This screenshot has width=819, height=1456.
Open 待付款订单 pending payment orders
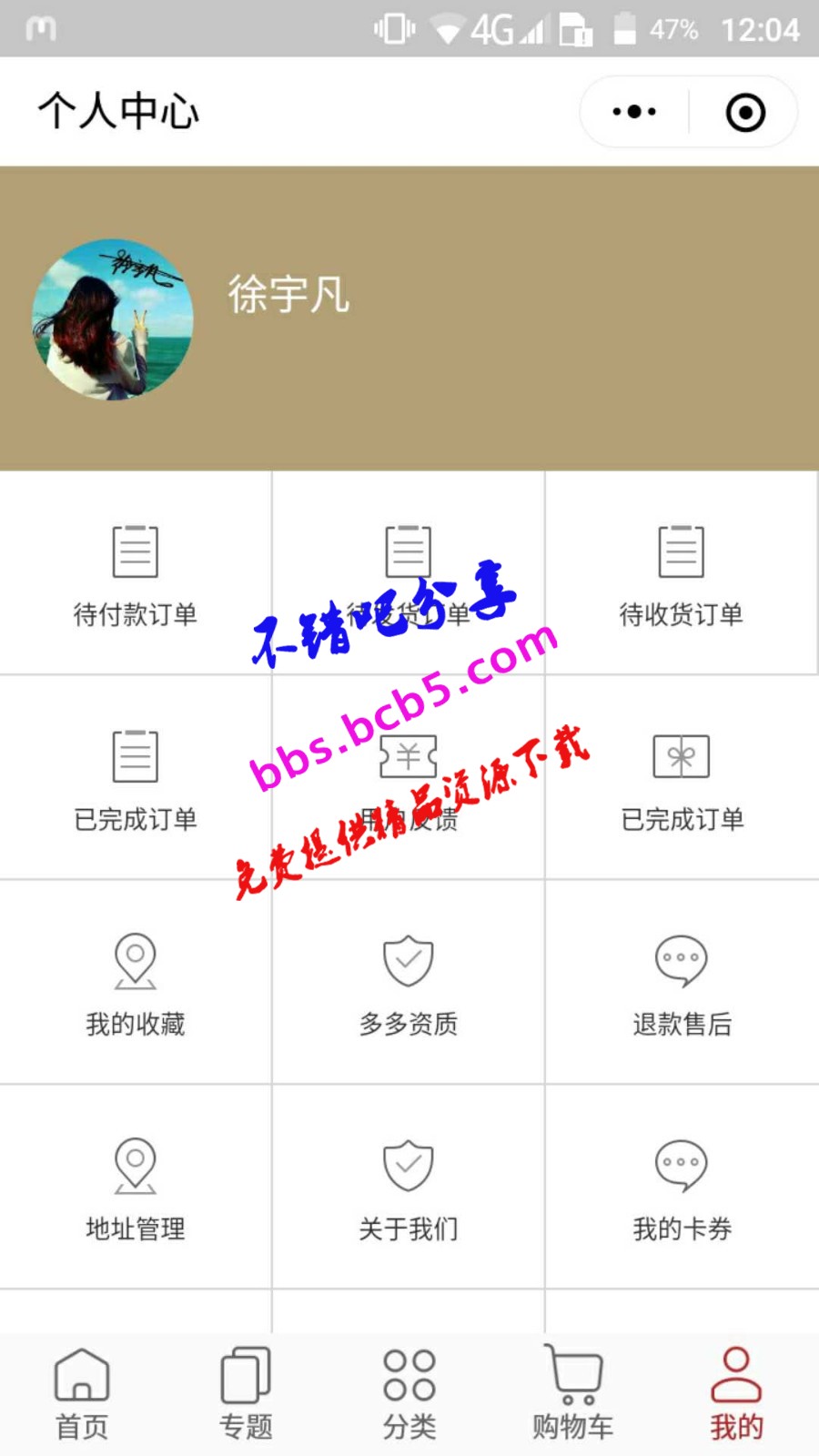click(136, 573)
